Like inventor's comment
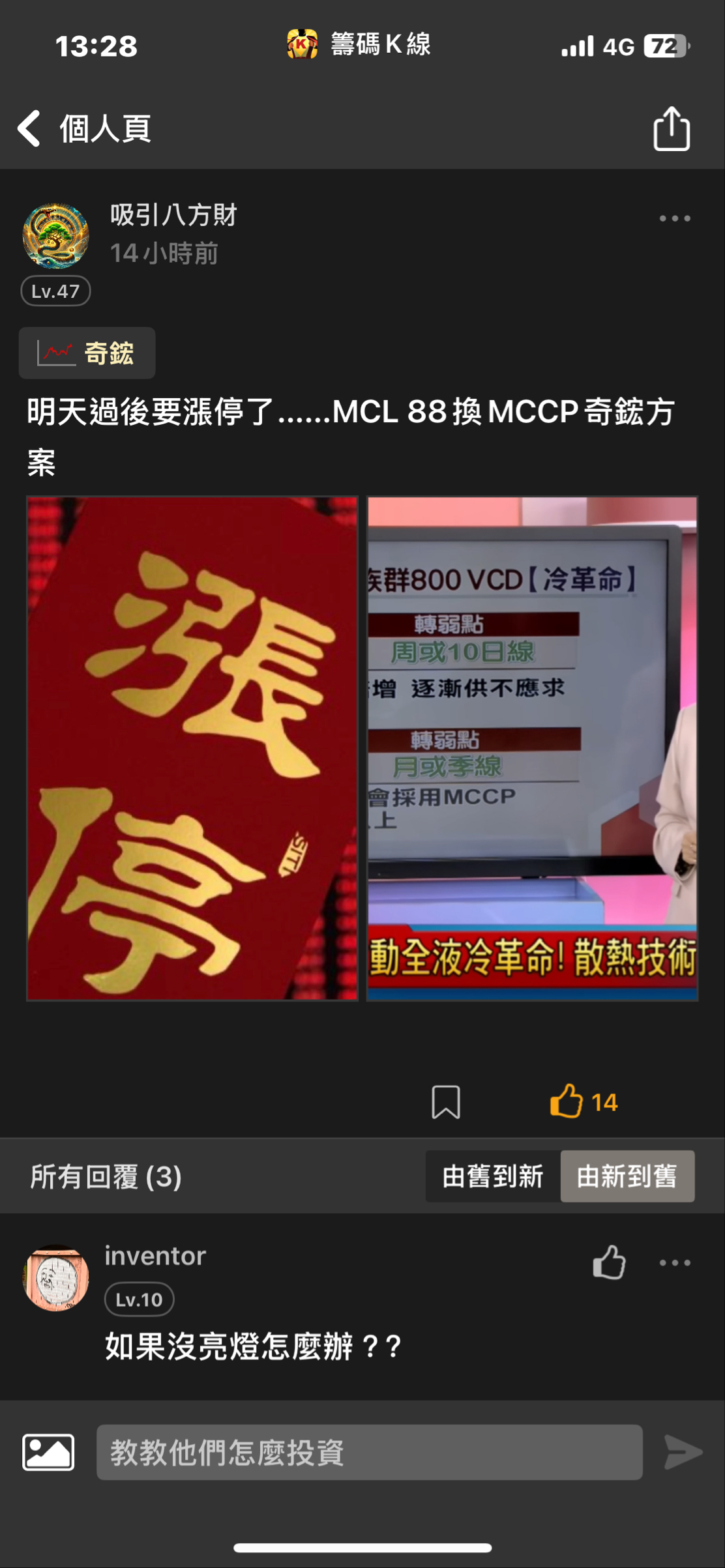725x1568 pixels. [x=609, y=1262]
